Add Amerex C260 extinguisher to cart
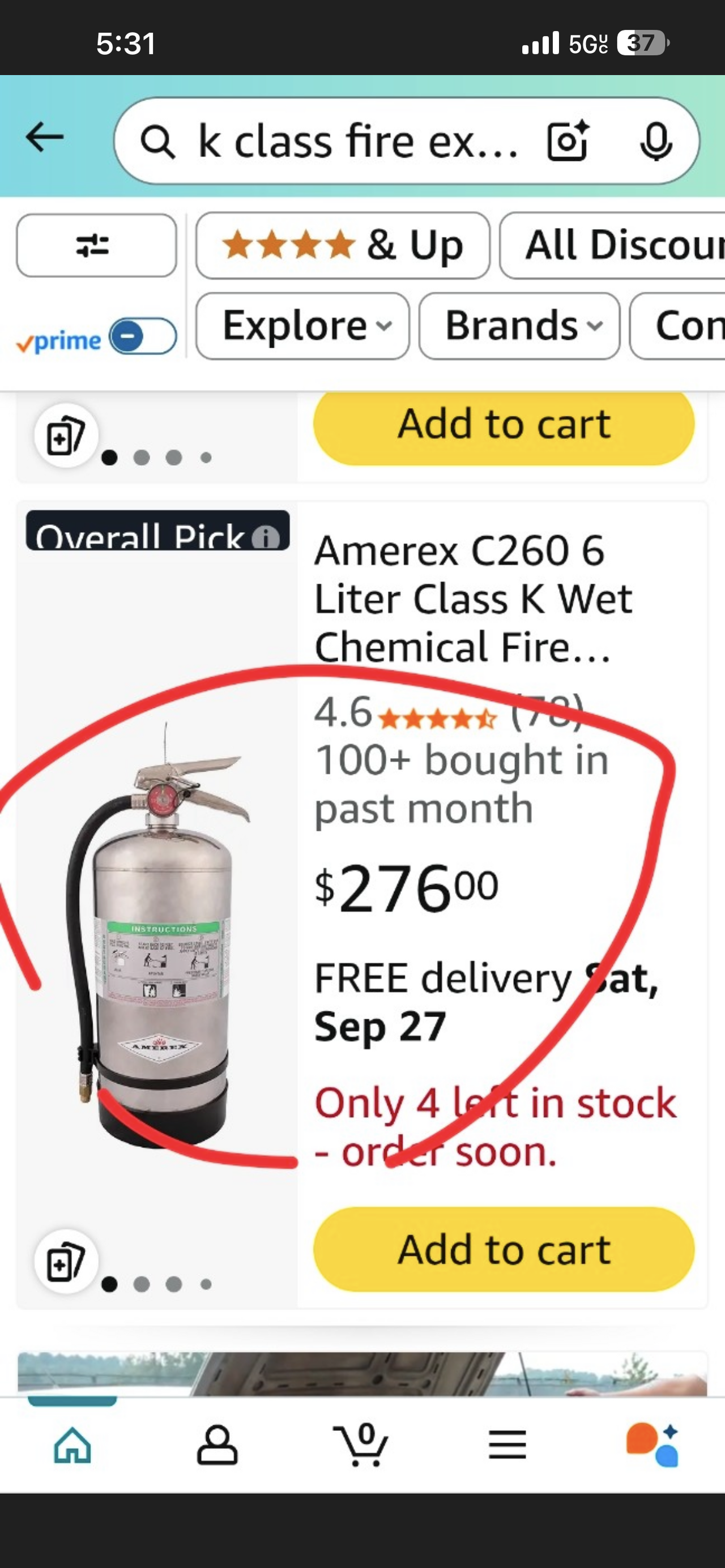 [504, 1250]
